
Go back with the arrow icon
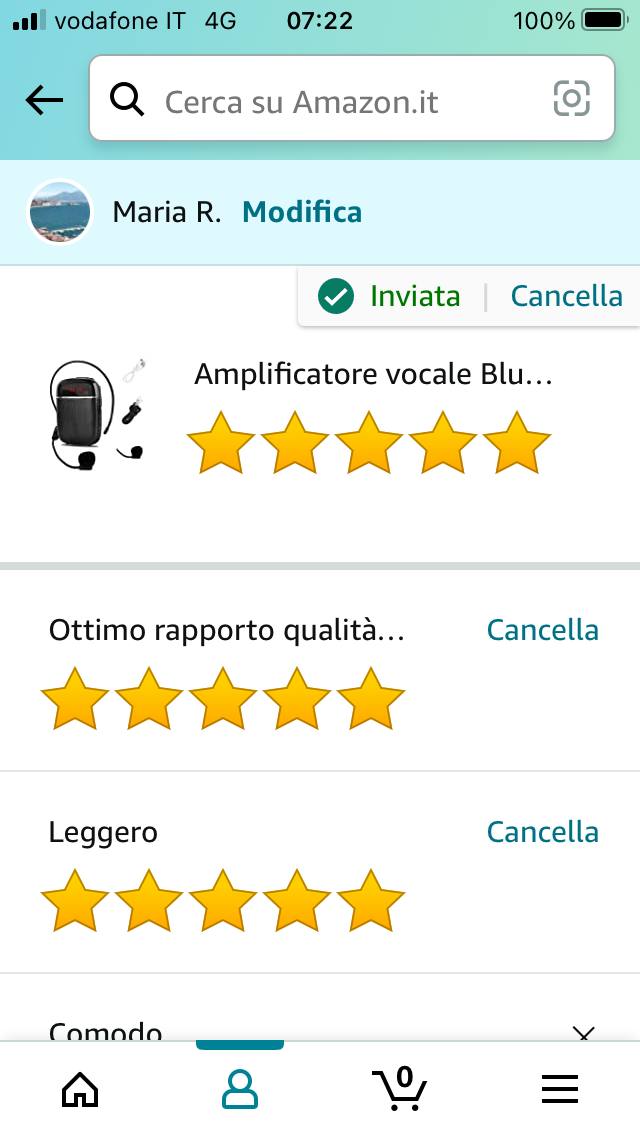click(x=44, y=100)
